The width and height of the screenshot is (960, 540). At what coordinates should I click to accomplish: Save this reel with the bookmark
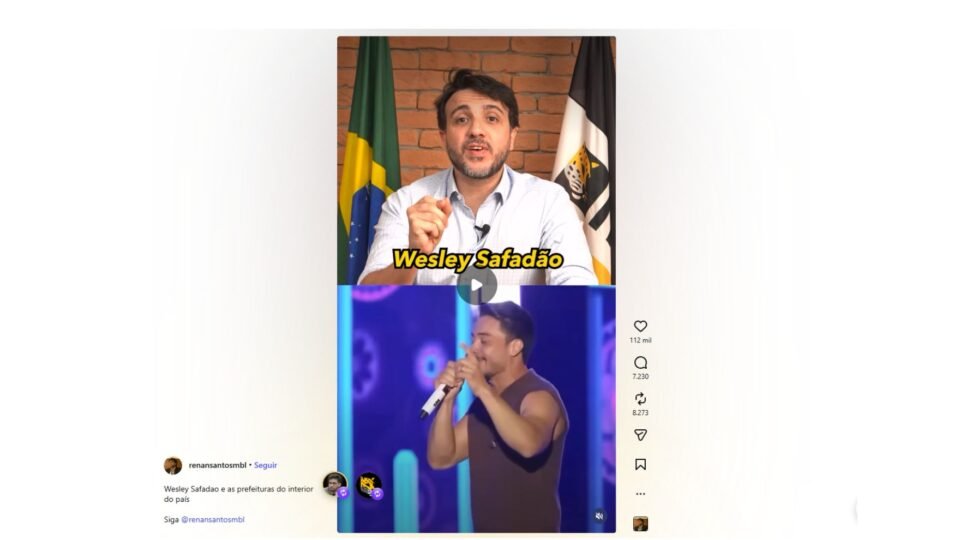click(x=640, y=464)
